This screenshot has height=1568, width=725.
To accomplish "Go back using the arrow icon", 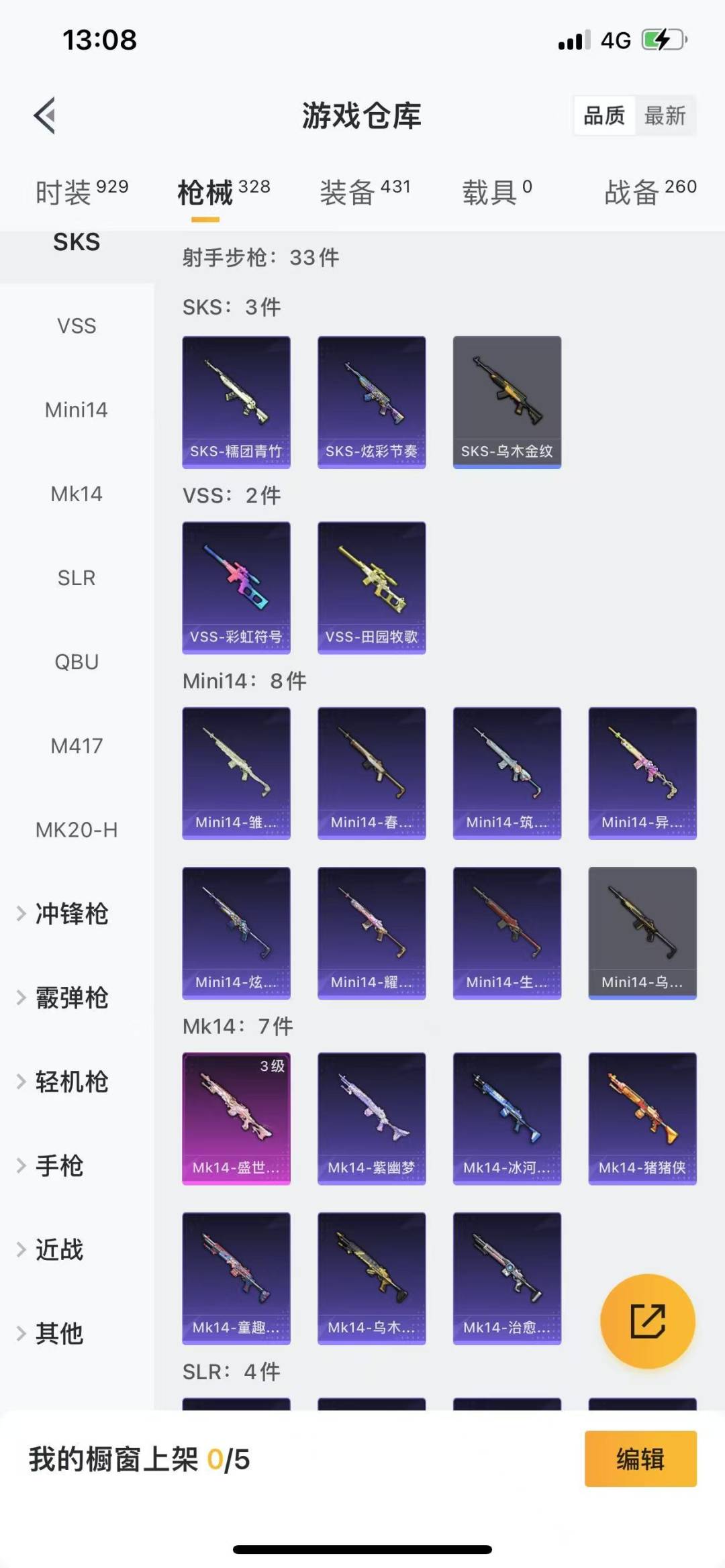I will point(44,115).
